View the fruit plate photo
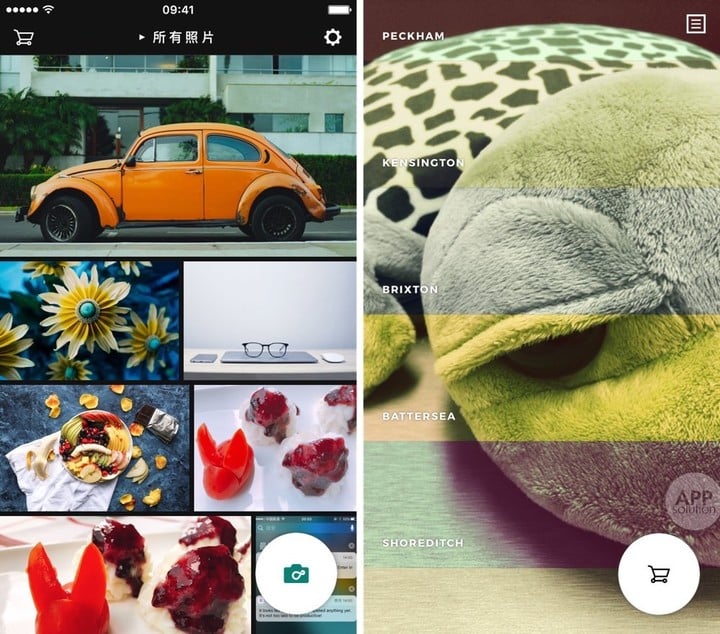Screen dimensions: 720x634 click(94, 448)
